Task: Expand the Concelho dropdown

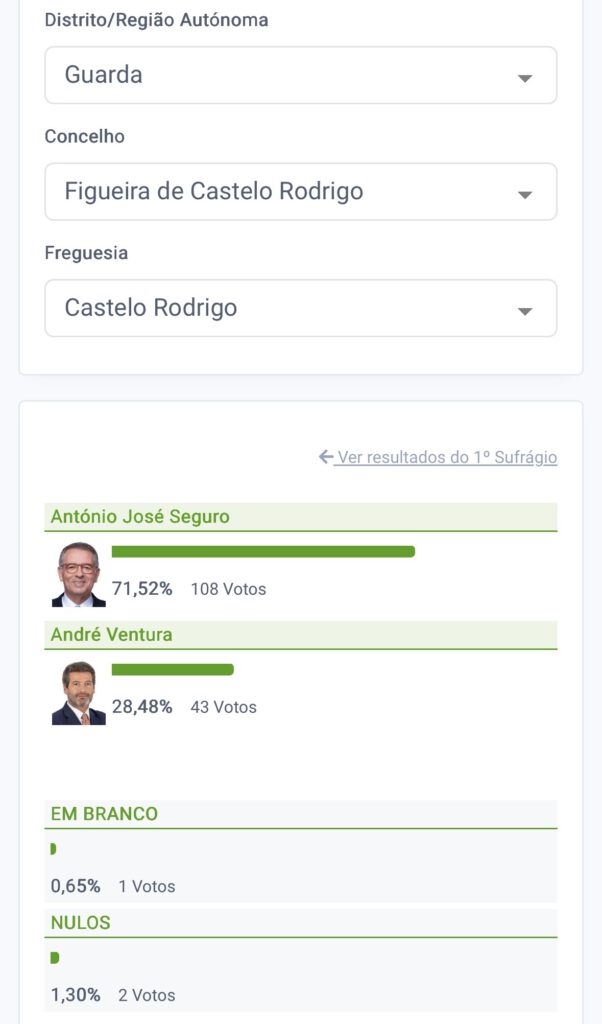Action: 300,192
